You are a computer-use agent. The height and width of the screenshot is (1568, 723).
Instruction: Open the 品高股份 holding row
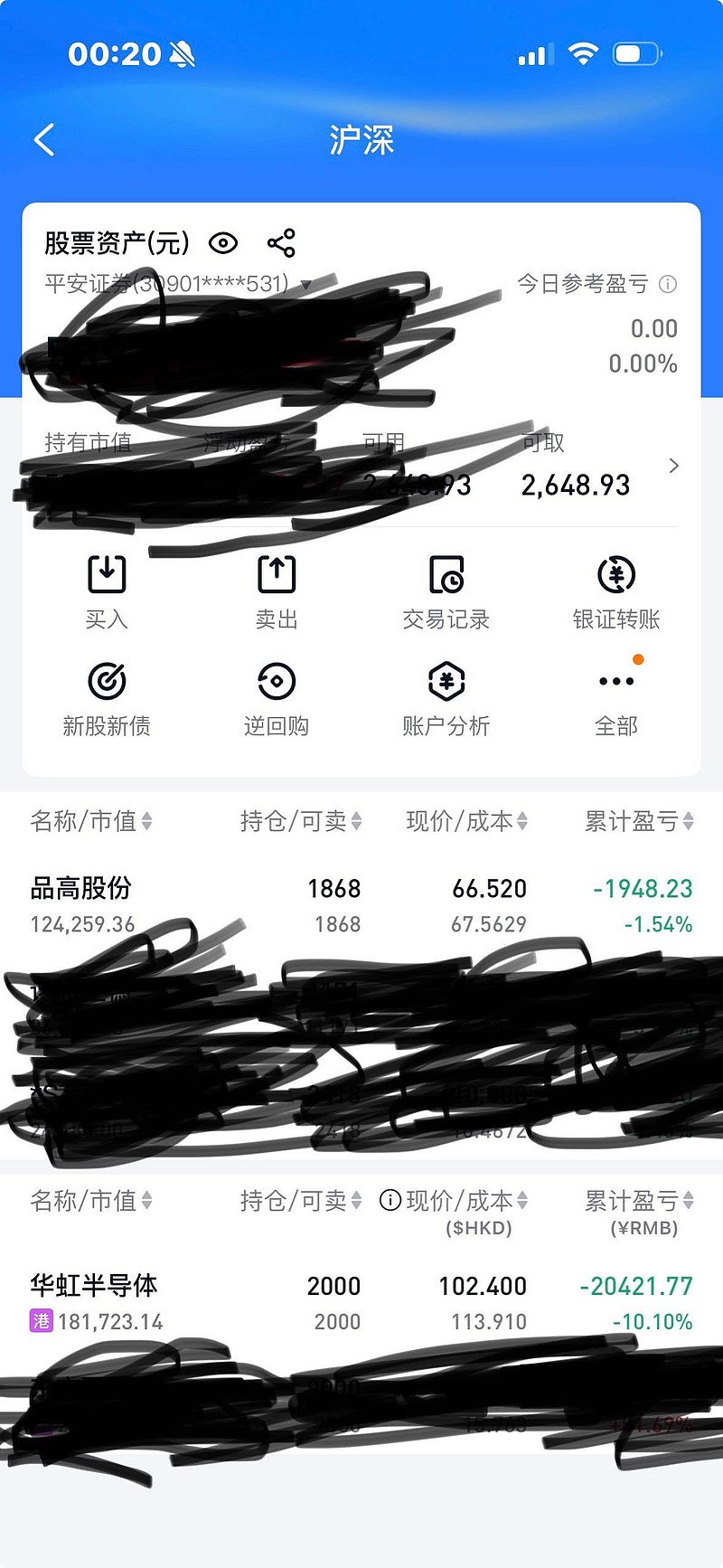coord(361,905)
